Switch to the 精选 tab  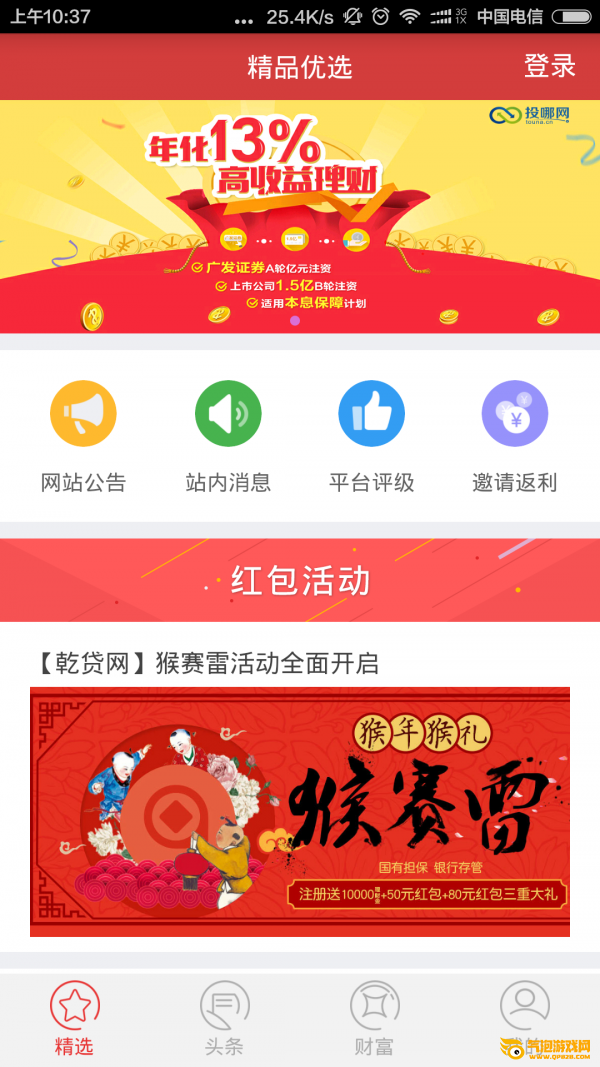(x=75, y=1018)
